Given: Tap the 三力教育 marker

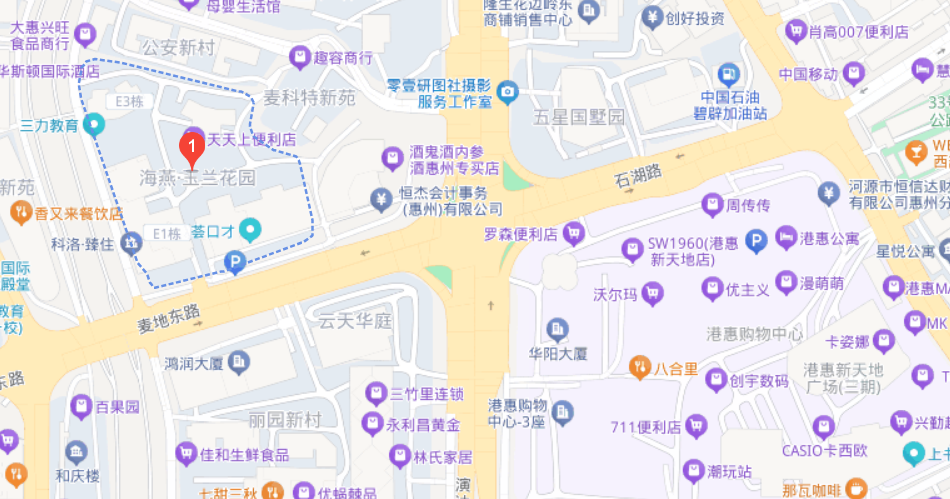Looking at the screenshot, I should tap(94, 126).
